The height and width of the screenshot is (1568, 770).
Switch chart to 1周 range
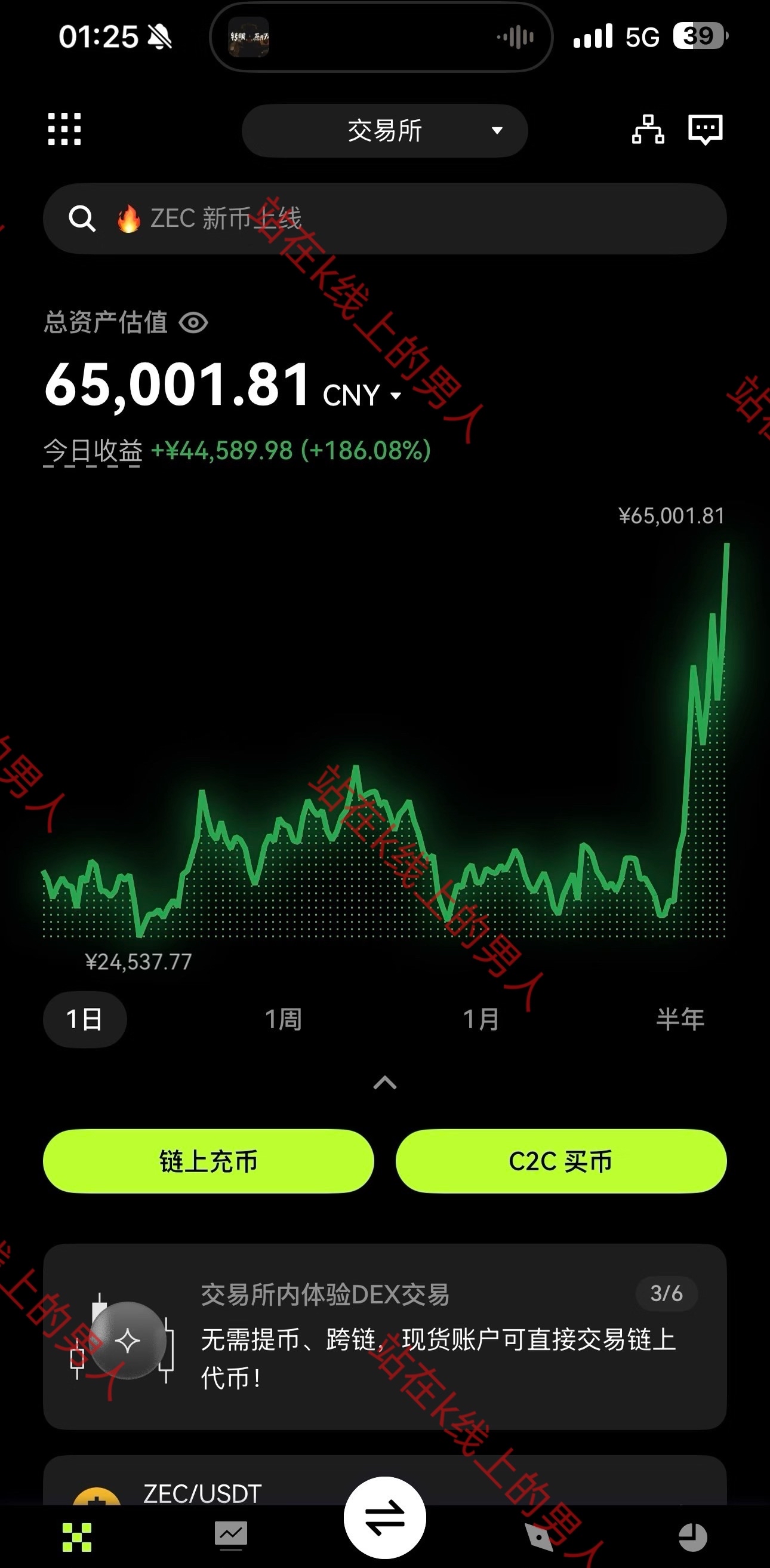pos(284,1019)
